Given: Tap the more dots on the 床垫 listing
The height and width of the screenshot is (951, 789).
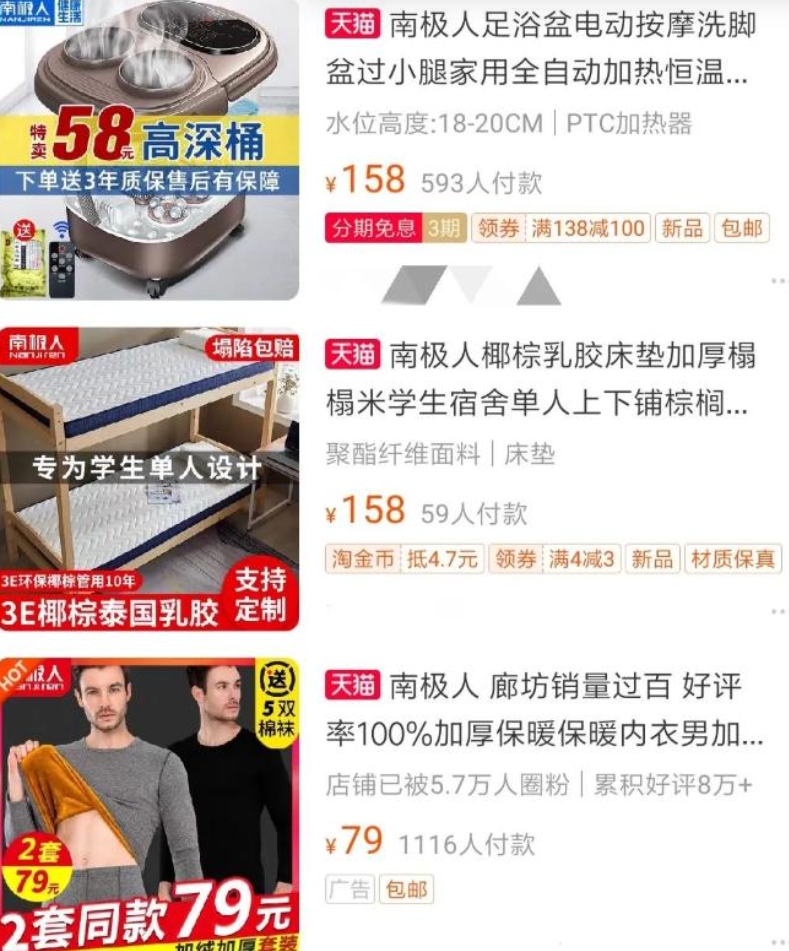Looking at the screenshot, I should pos(778,611).
